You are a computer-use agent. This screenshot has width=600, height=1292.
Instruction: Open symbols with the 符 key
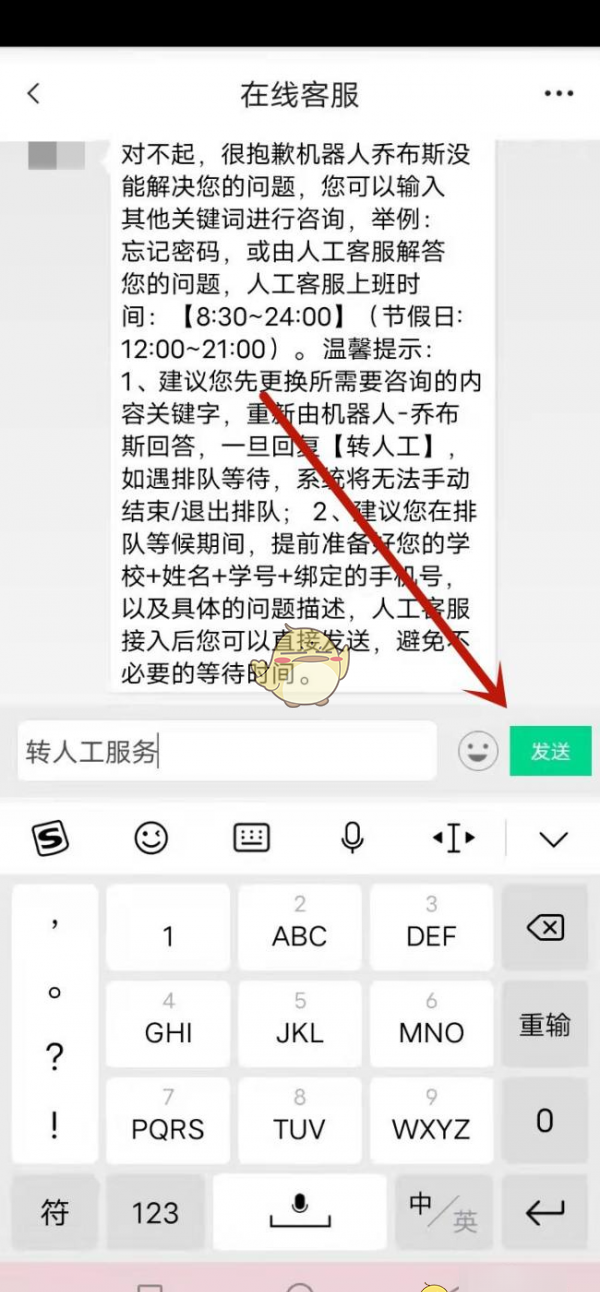pyautogui.click(x=55, y=1214)
